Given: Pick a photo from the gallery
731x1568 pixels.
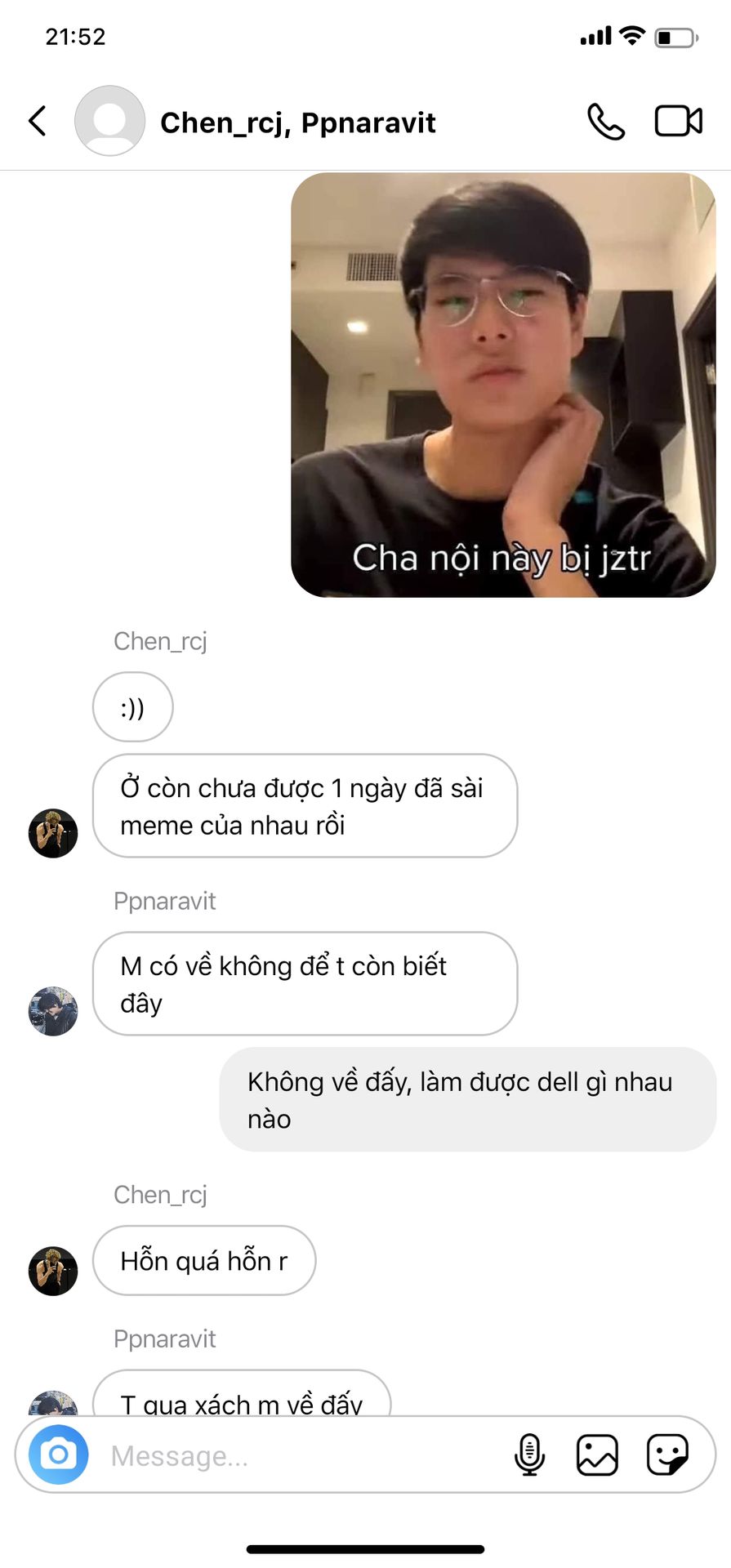Looking at the screenshot, I should pyautogui.click(x=597, y=1454).
